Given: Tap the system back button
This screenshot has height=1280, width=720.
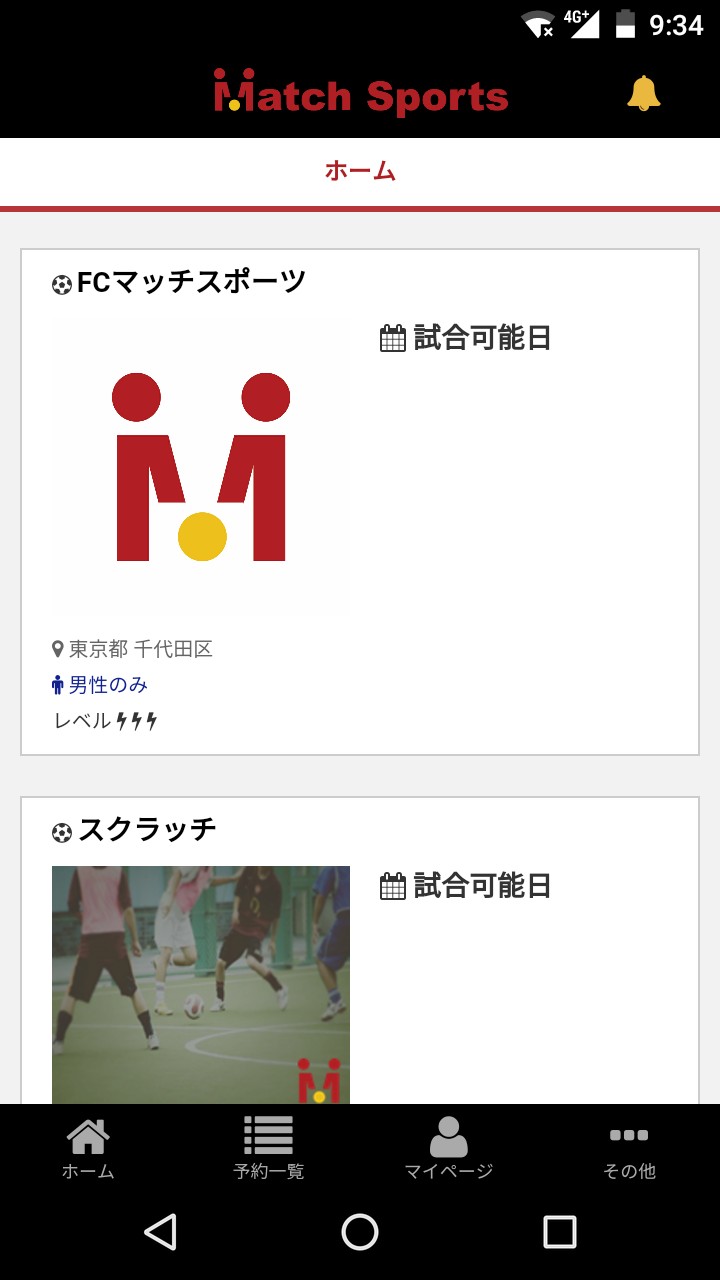Looking at the screenshot, I should click(x=160, y=1232).
